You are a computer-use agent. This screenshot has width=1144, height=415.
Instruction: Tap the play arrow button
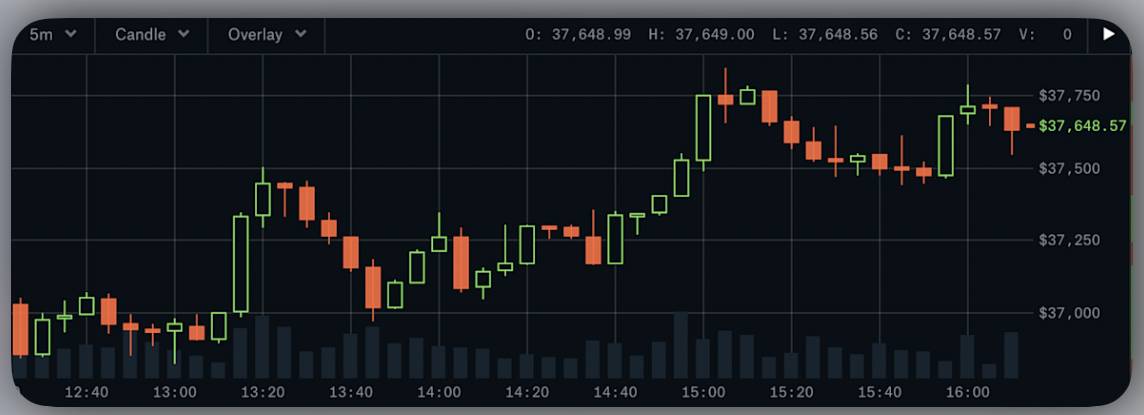pyautogui.click(x=1108, y=34)
